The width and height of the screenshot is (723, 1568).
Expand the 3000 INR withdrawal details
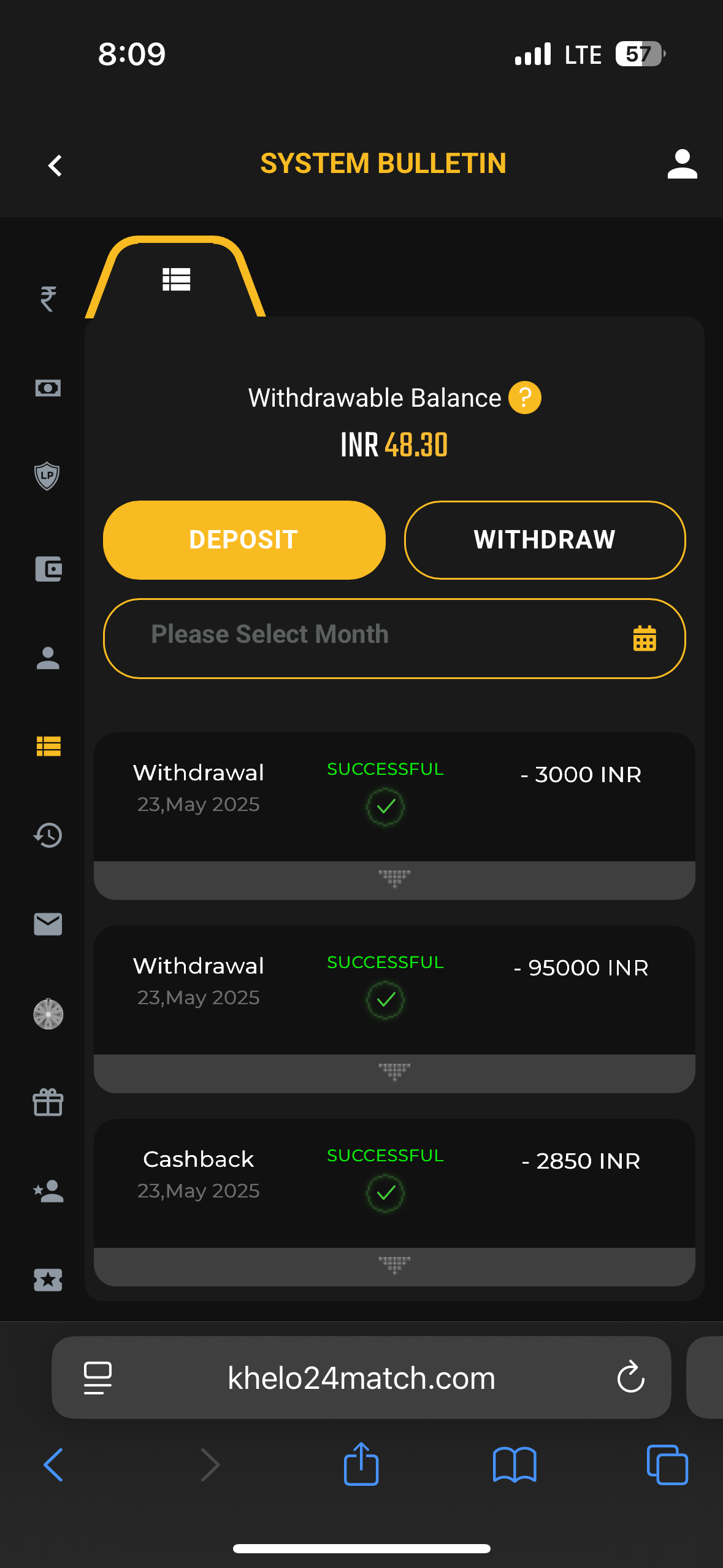(x=394, y=880)
